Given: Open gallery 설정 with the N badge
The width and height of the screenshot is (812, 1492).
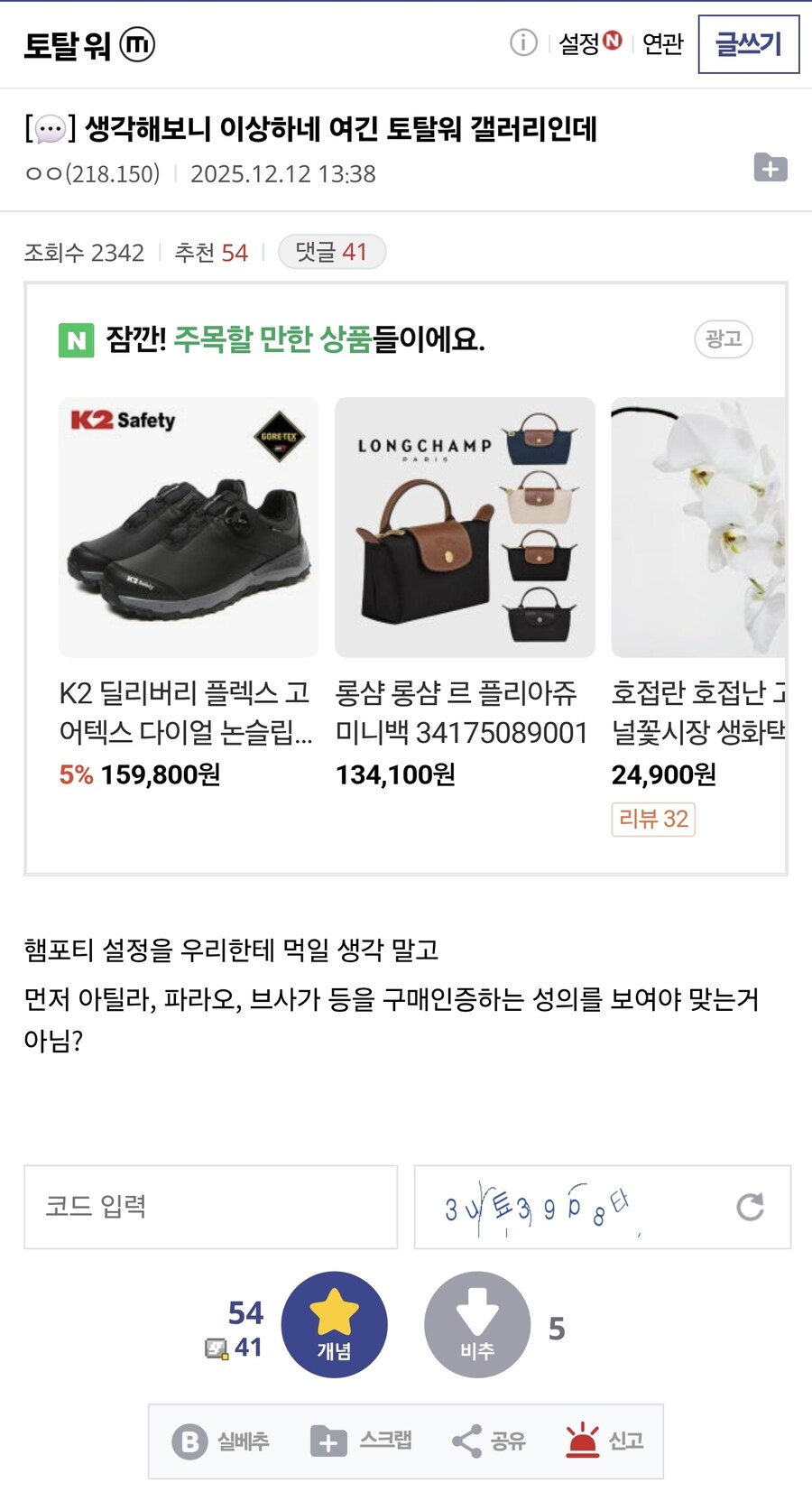Looking at the screenshot, I should pos(582,44).
